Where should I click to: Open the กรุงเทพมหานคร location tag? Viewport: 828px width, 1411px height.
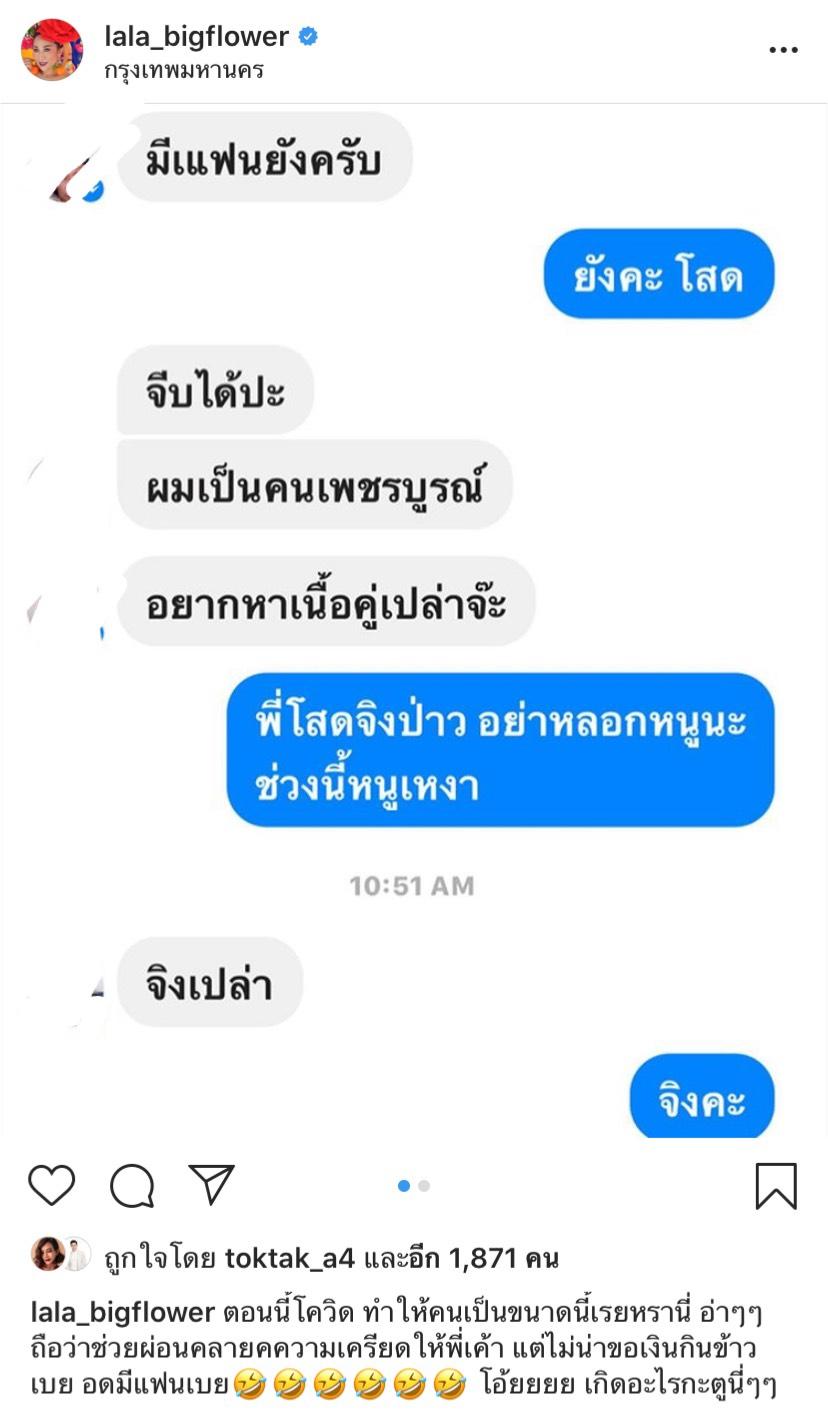click(184, 72)
